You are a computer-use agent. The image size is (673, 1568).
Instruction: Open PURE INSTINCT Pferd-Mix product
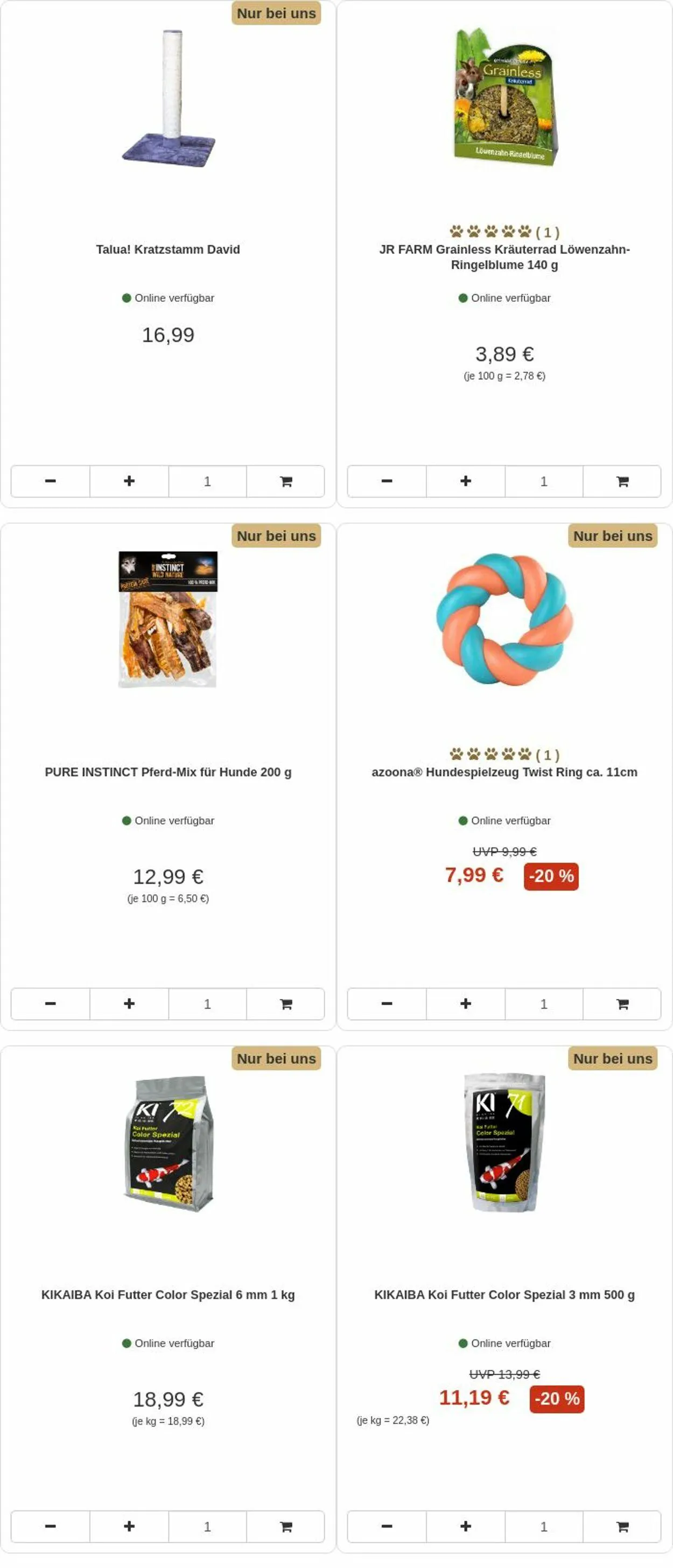click(x=167, y=772)
